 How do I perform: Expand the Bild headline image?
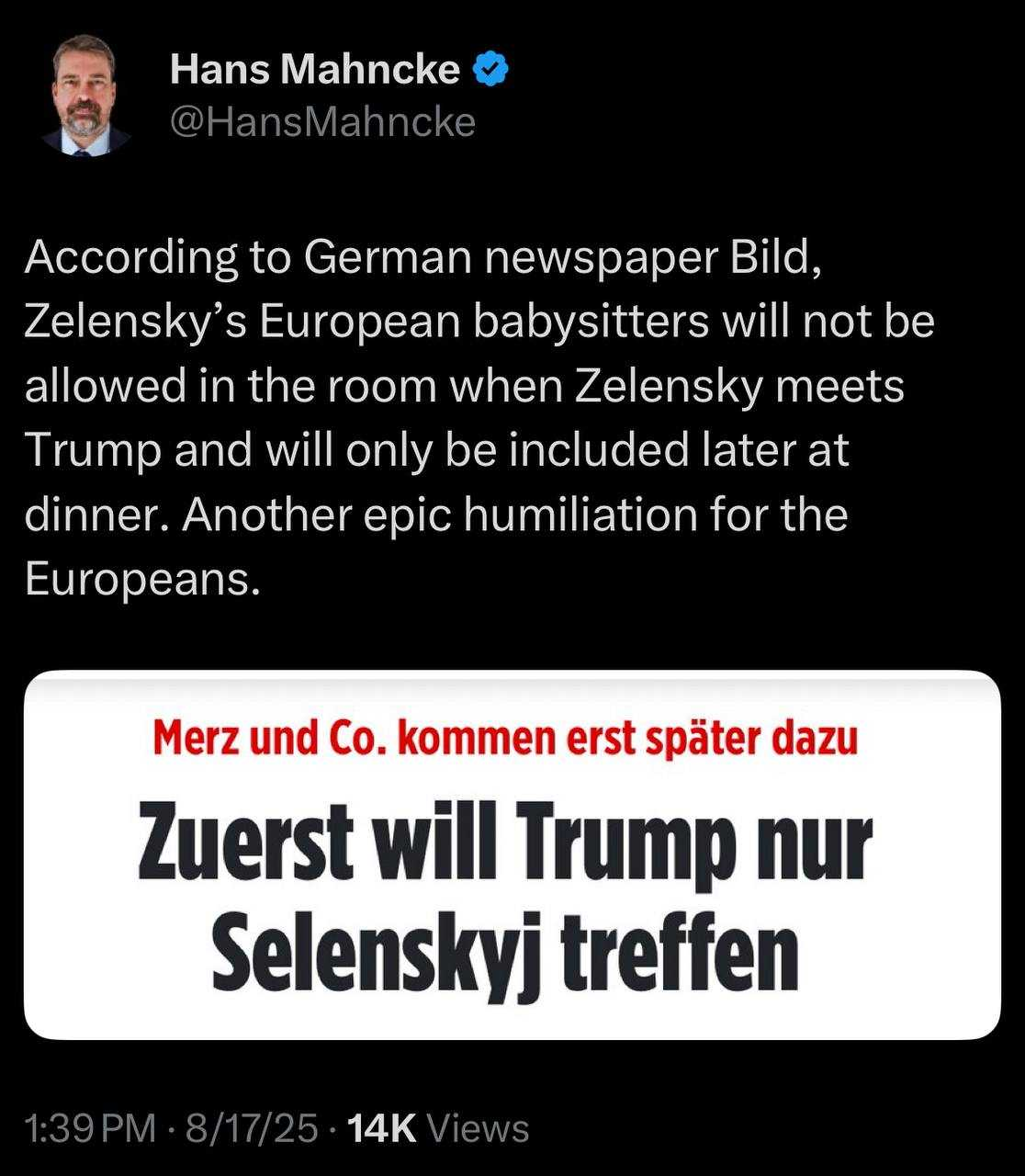click(x=512, y=855)
